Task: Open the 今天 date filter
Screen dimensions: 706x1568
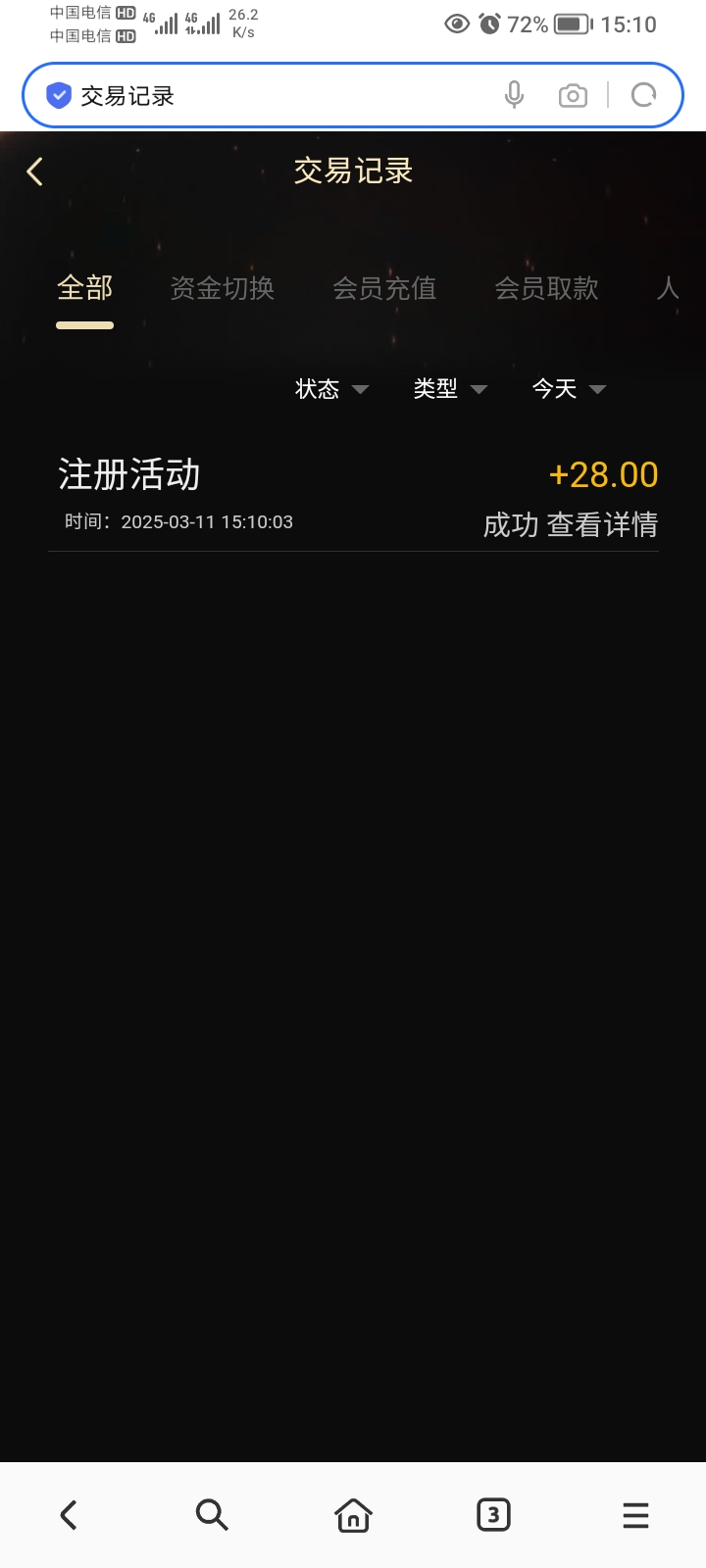Action: tap(568, 389)
